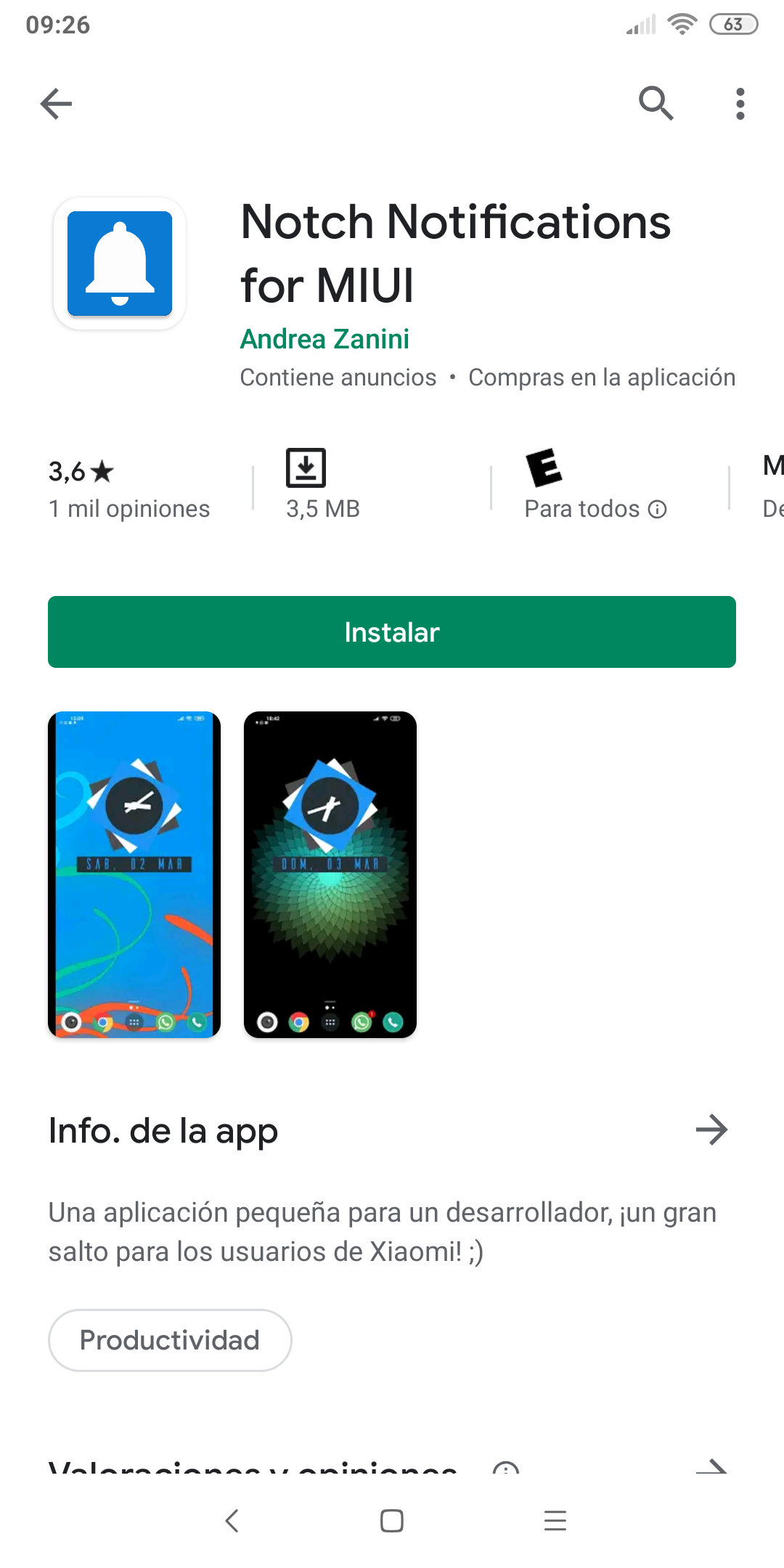The width and height of the screenshot is (784, 1568).
Task: Open developer page Andrea Zanini
Action: pyautogui.click(x=324, y=339)
